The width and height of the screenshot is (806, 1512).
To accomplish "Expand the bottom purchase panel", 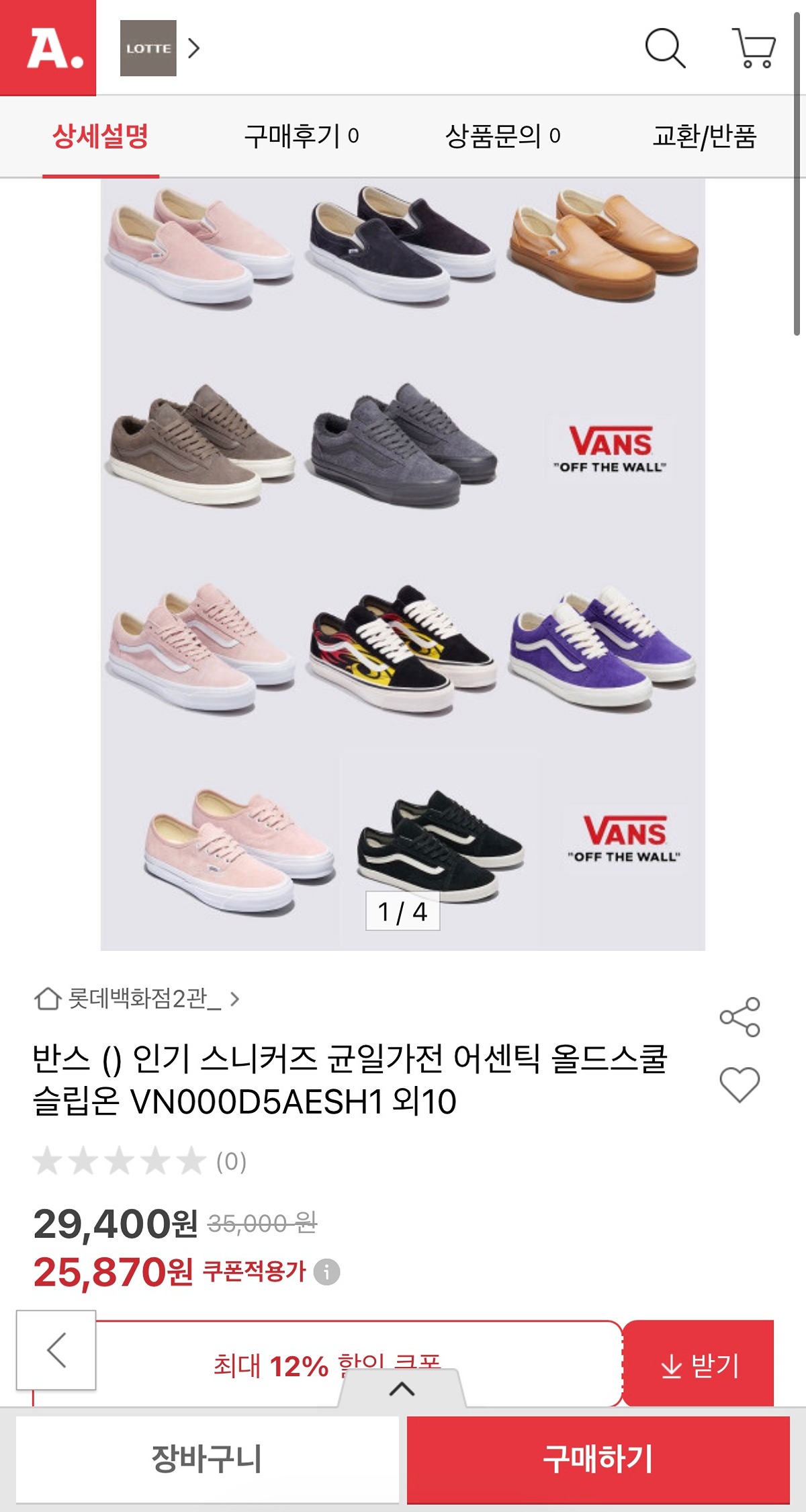I will coord(402,1388).
